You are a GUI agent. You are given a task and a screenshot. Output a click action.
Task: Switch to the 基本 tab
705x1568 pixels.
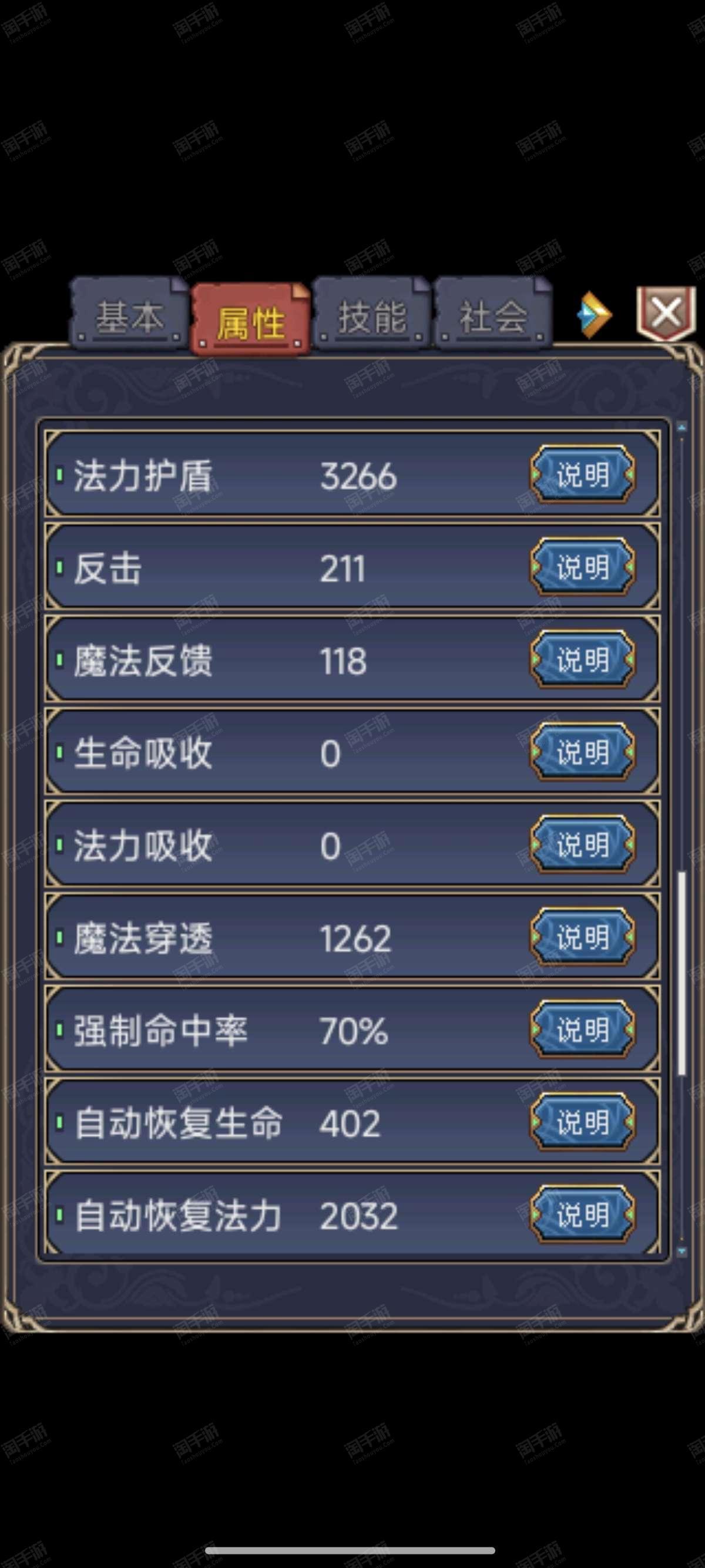[x=129, y=315]
